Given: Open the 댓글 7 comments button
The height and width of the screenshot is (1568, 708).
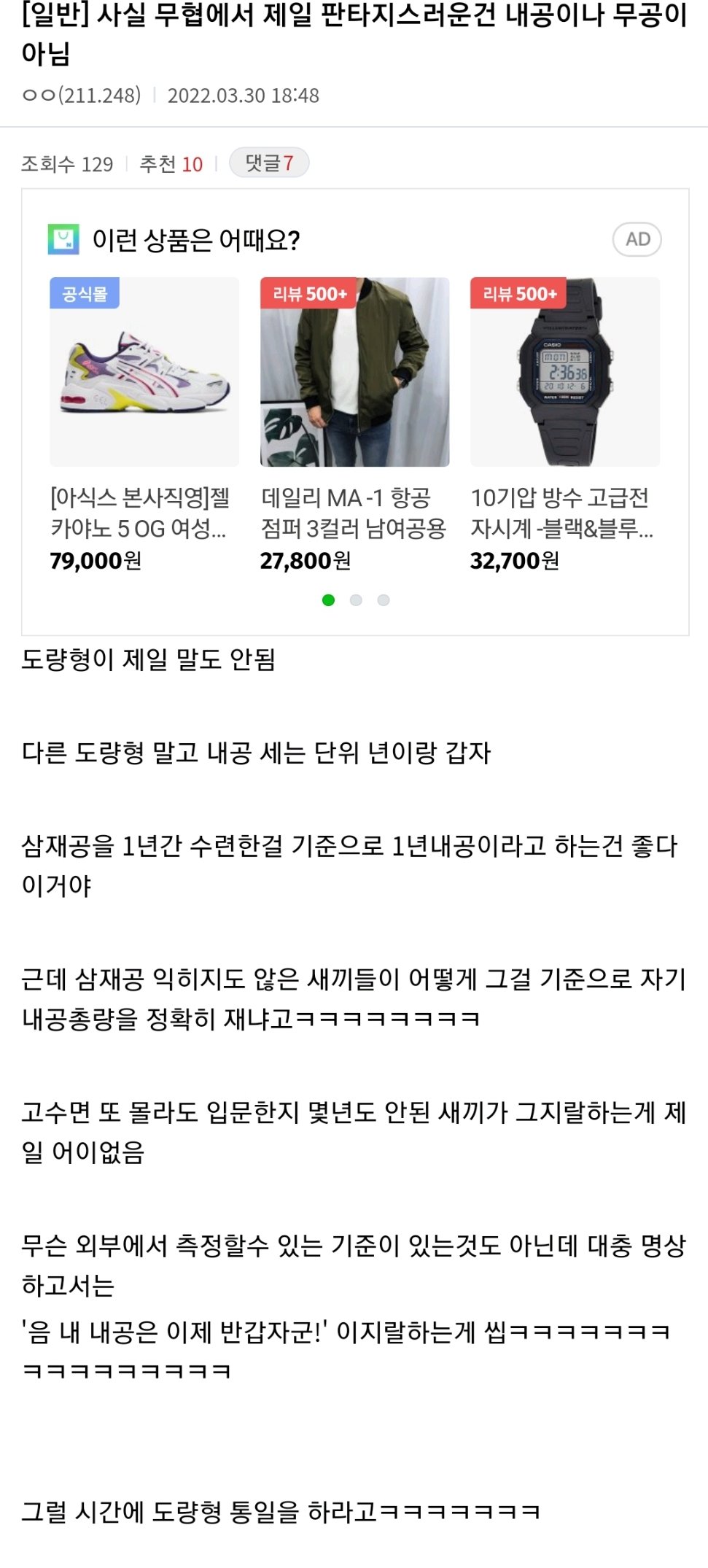Looking at the screenshot, I should point(269,163).
